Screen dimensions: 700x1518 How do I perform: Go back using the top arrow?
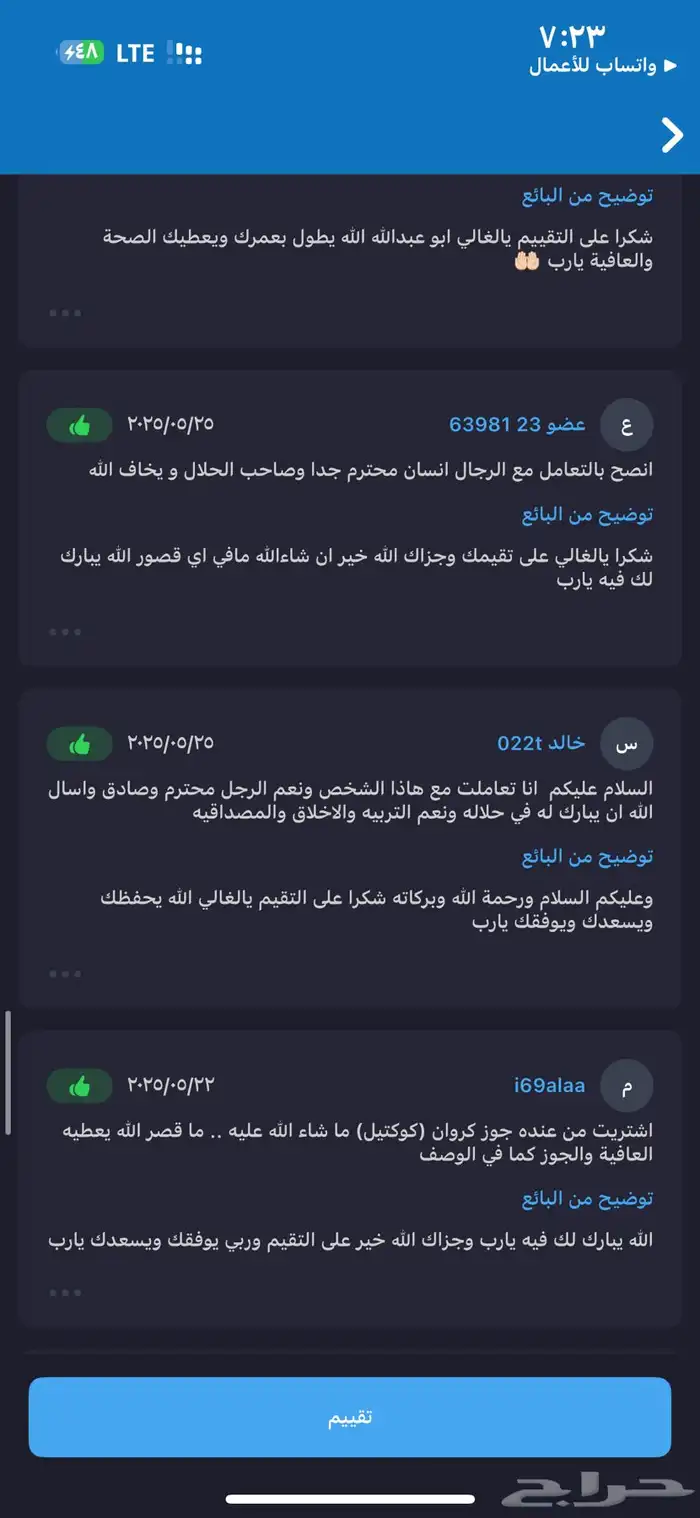pos(672,135)
